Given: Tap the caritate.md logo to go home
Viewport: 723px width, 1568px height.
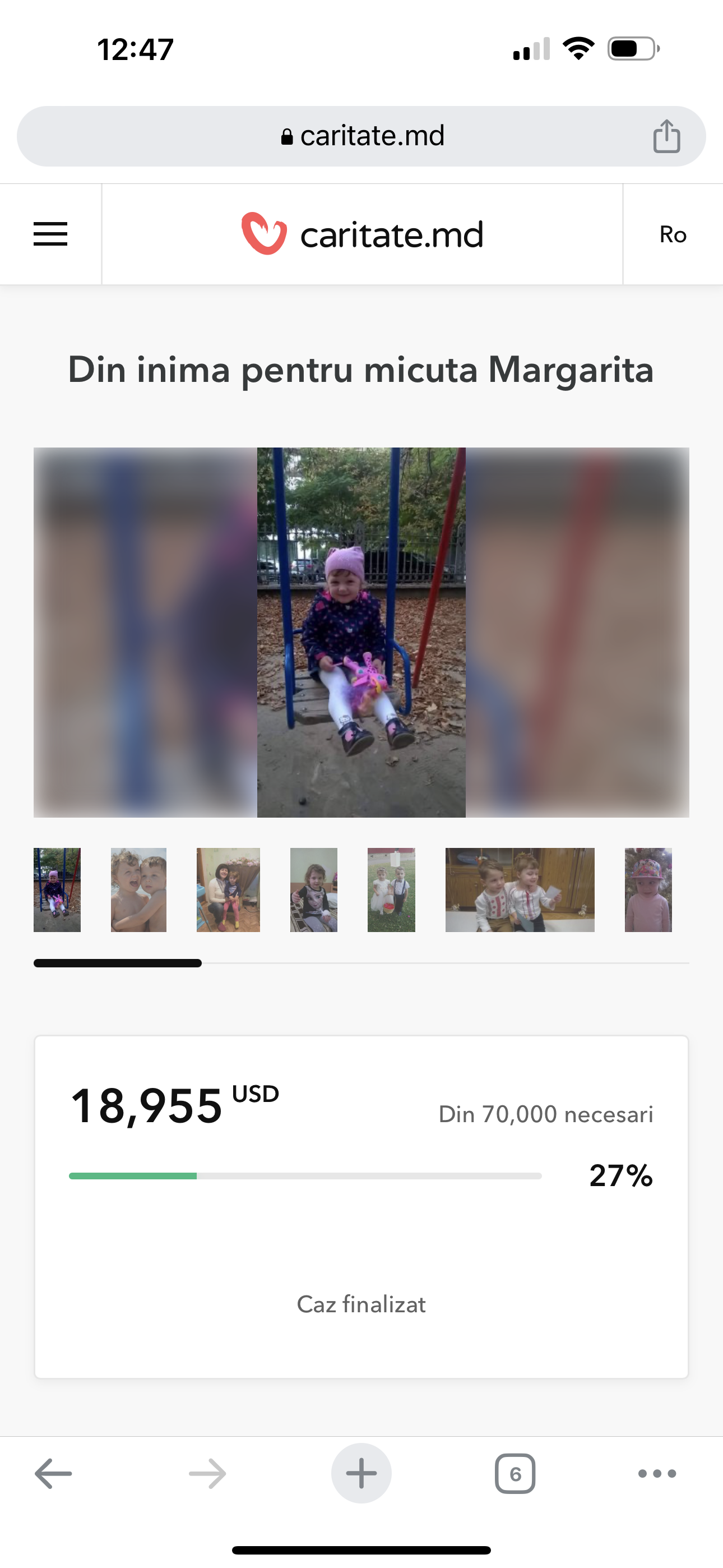Looking at the screenshot, I should coord(362,234).
